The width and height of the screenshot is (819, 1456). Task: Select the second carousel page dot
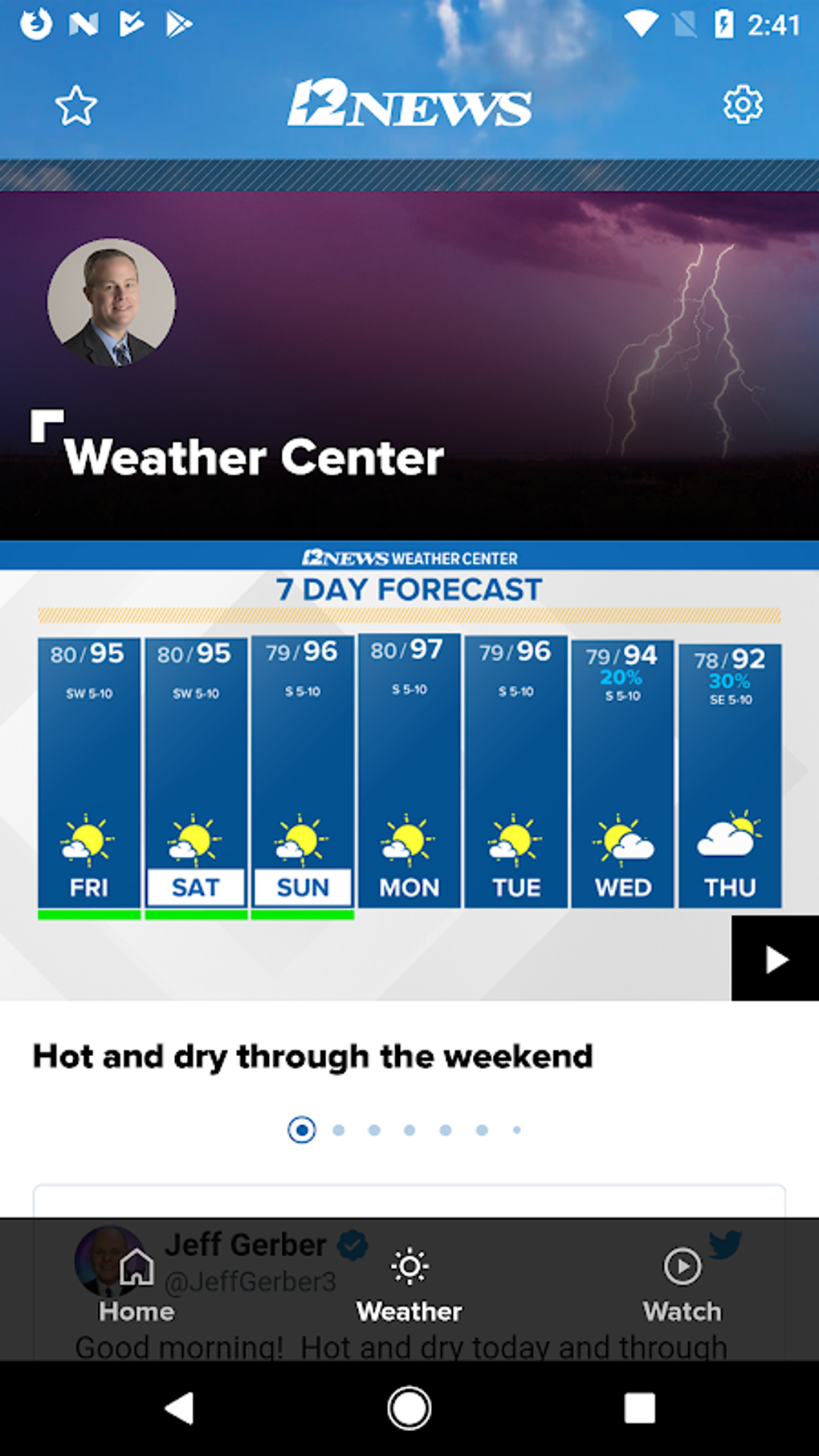click(x=339, y=1130)
